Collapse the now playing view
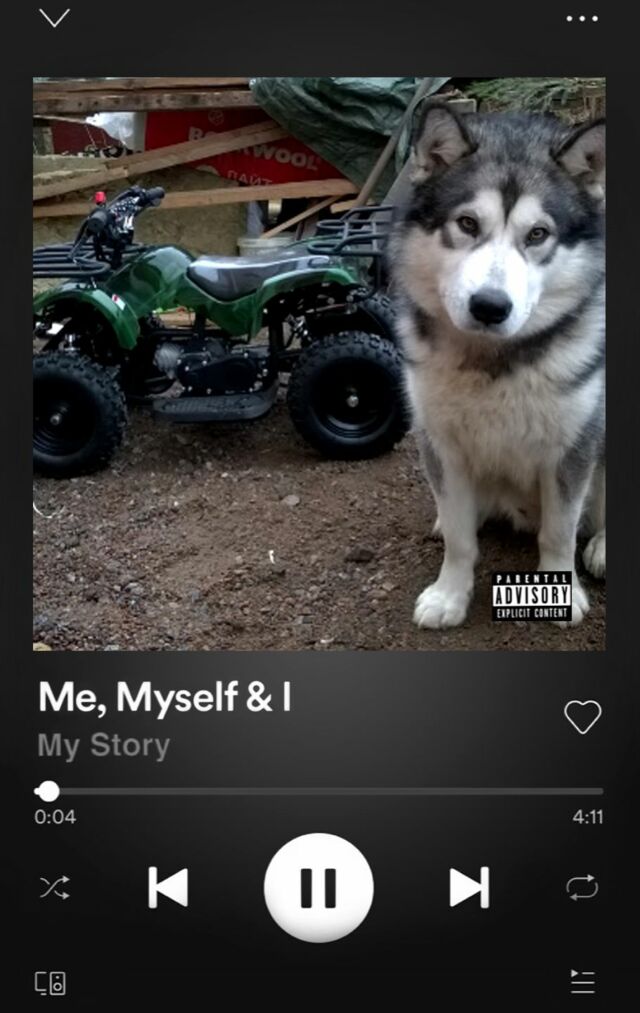 point(54,18)
